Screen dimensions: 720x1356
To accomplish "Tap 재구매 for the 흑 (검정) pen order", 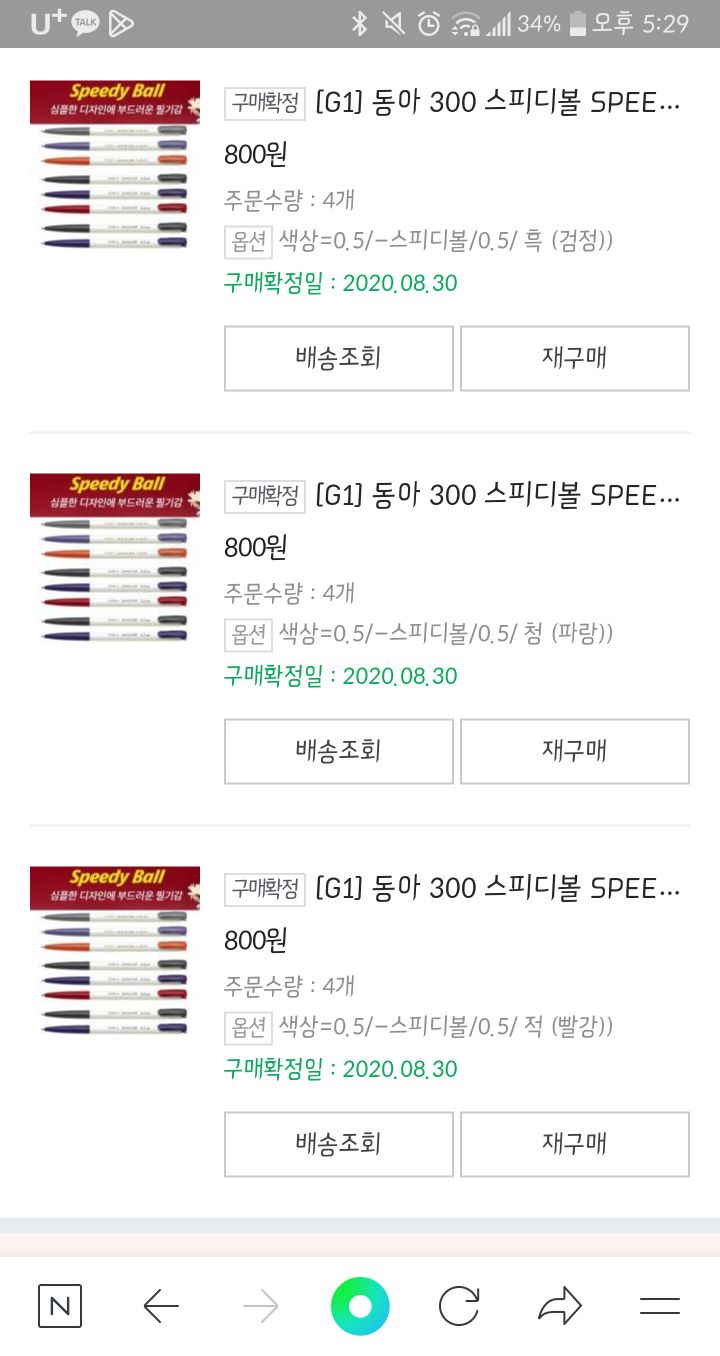I will [x=574, y=358].
